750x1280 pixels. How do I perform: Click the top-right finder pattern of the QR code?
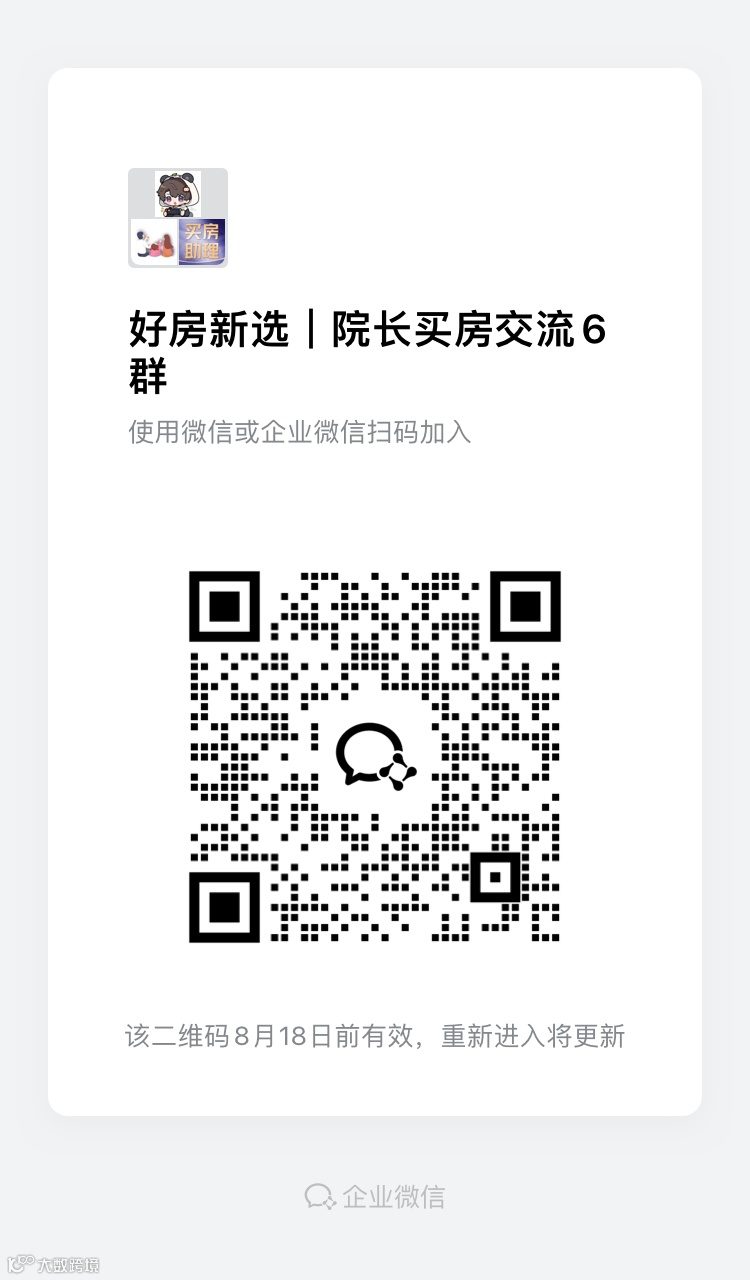(525, 607)
